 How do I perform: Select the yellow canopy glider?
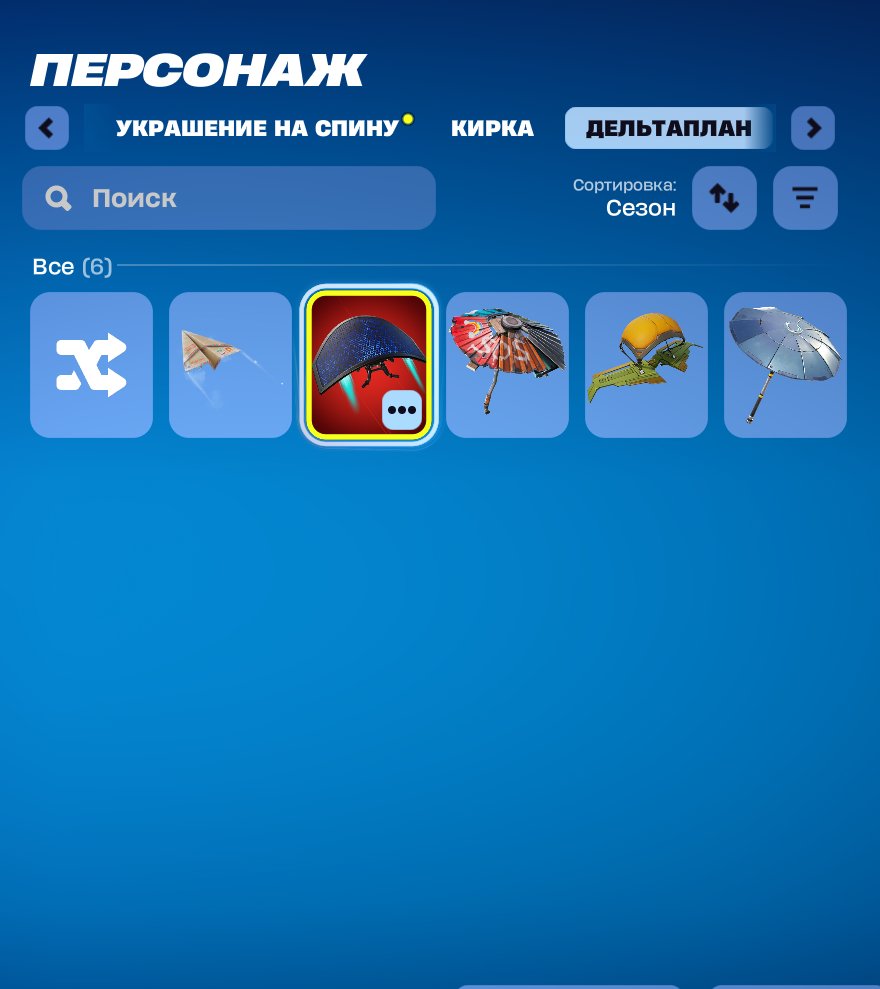pyautogui.click(x=646, y=364)
